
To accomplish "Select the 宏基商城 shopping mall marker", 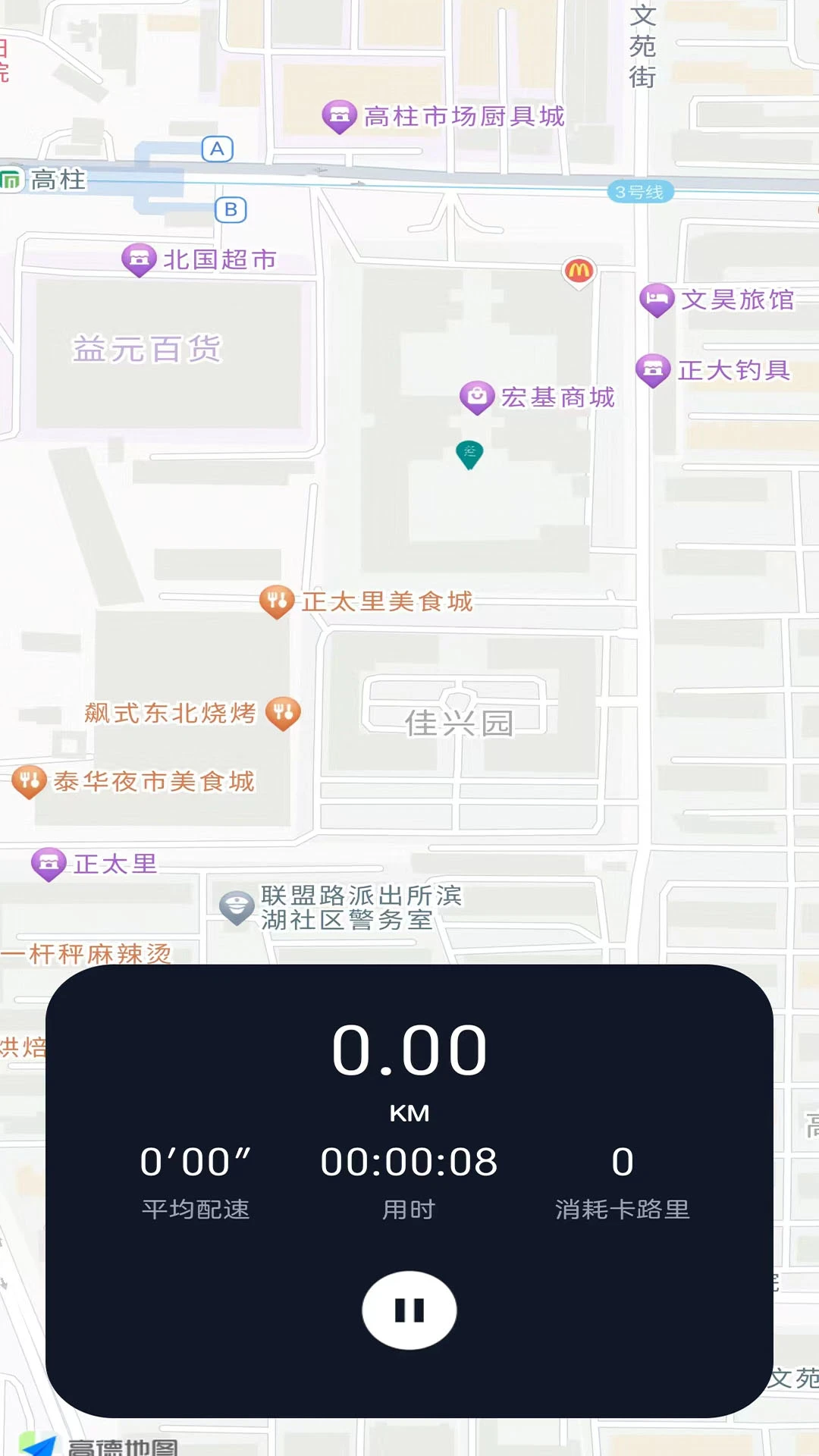I will (478, 396).
